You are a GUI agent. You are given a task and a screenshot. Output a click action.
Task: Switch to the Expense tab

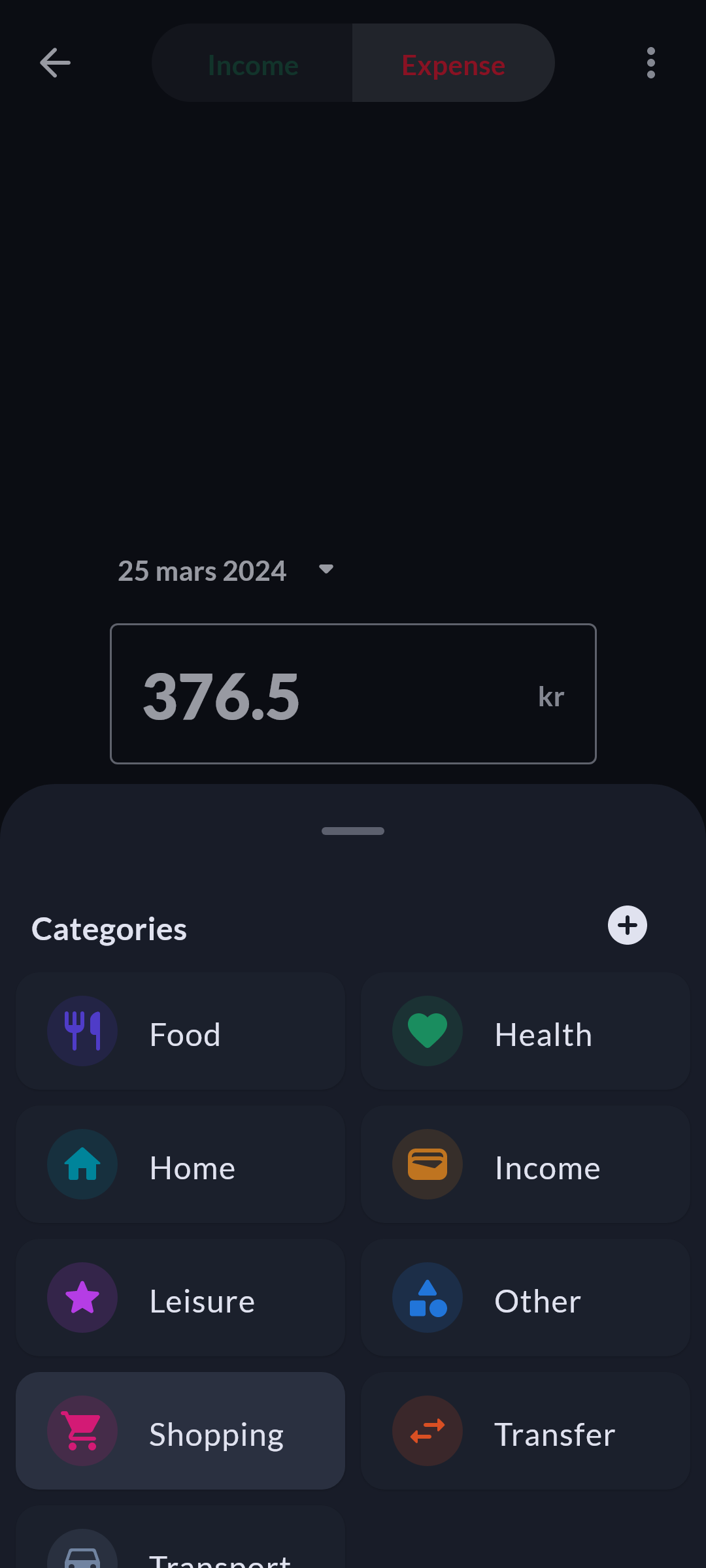coord(454,63)
